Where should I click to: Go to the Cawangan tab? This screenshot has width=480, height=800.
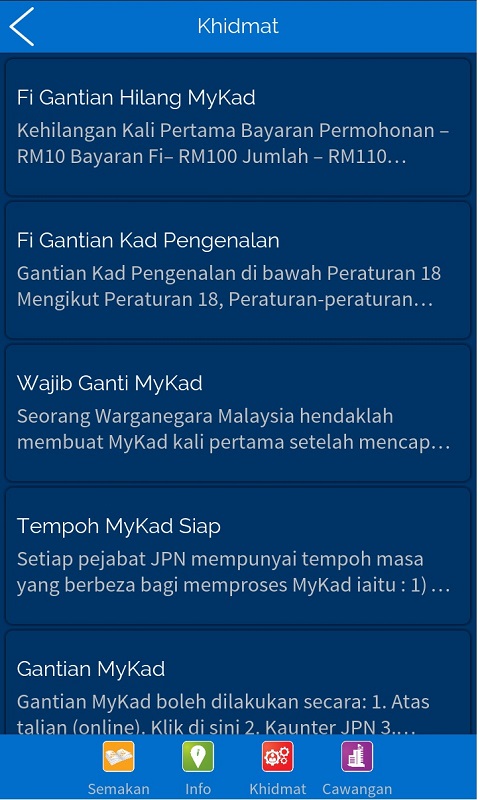[x=357, y=768]
